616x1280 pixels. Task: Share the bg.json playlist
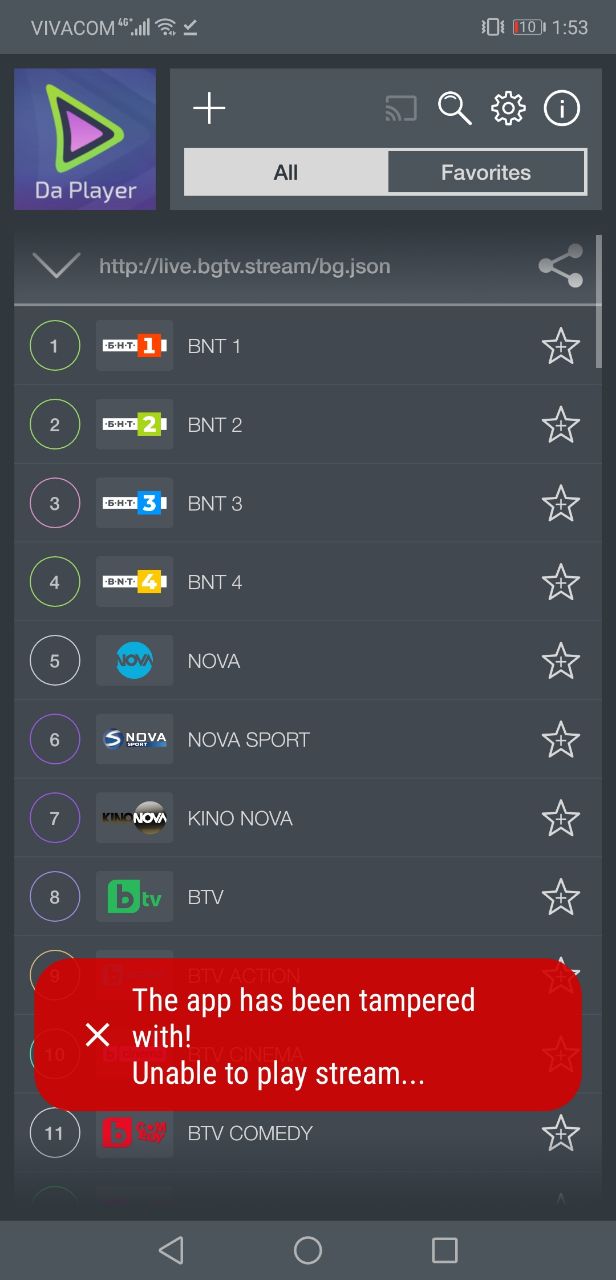coord(560,266)
